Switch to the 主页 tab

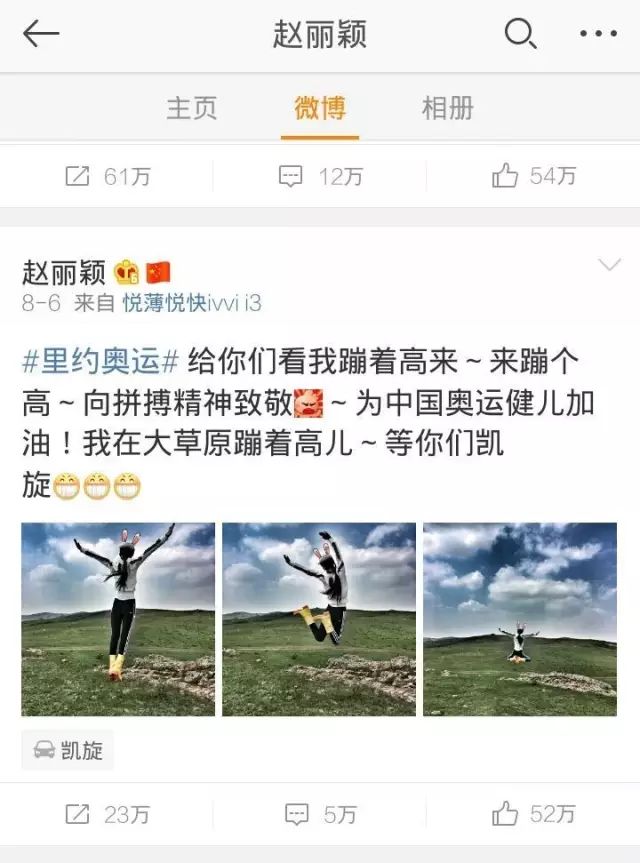click(191, 108)
